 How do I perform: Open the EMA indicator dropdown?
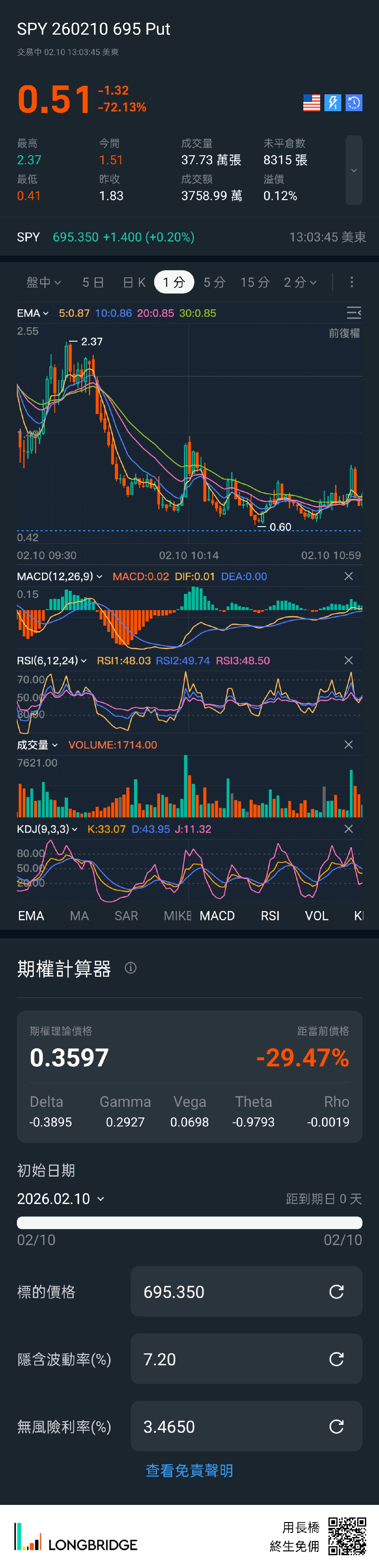coord(32,313)
